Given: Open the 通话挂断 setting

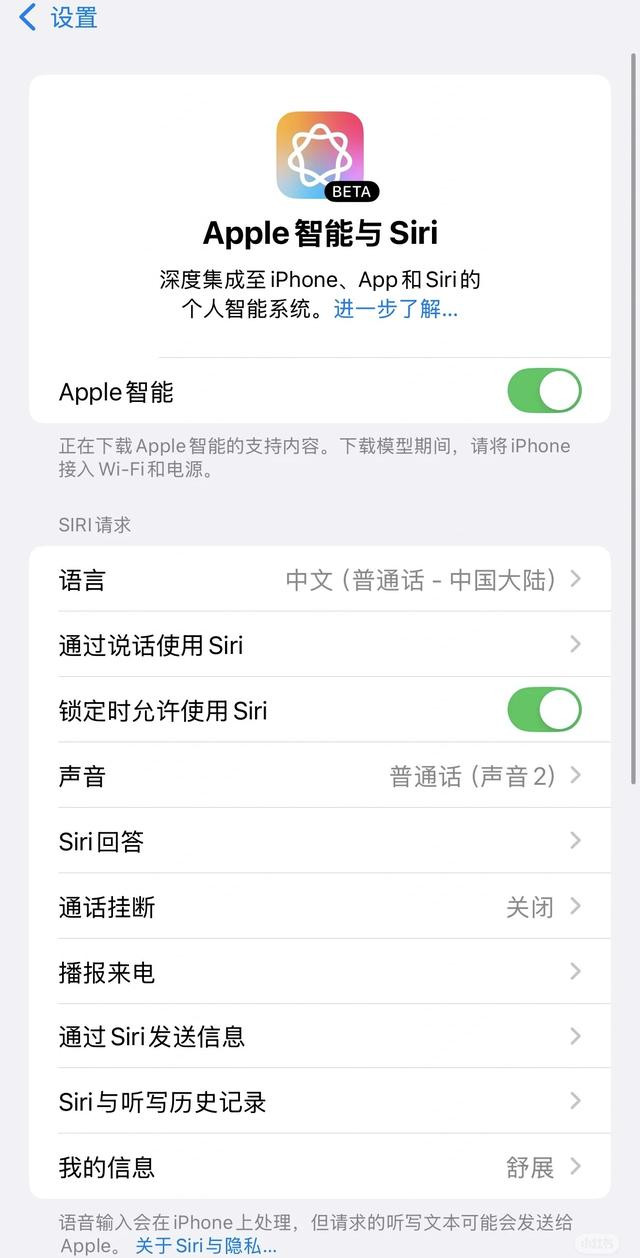Looking at the screenshot, I should 320,907.
